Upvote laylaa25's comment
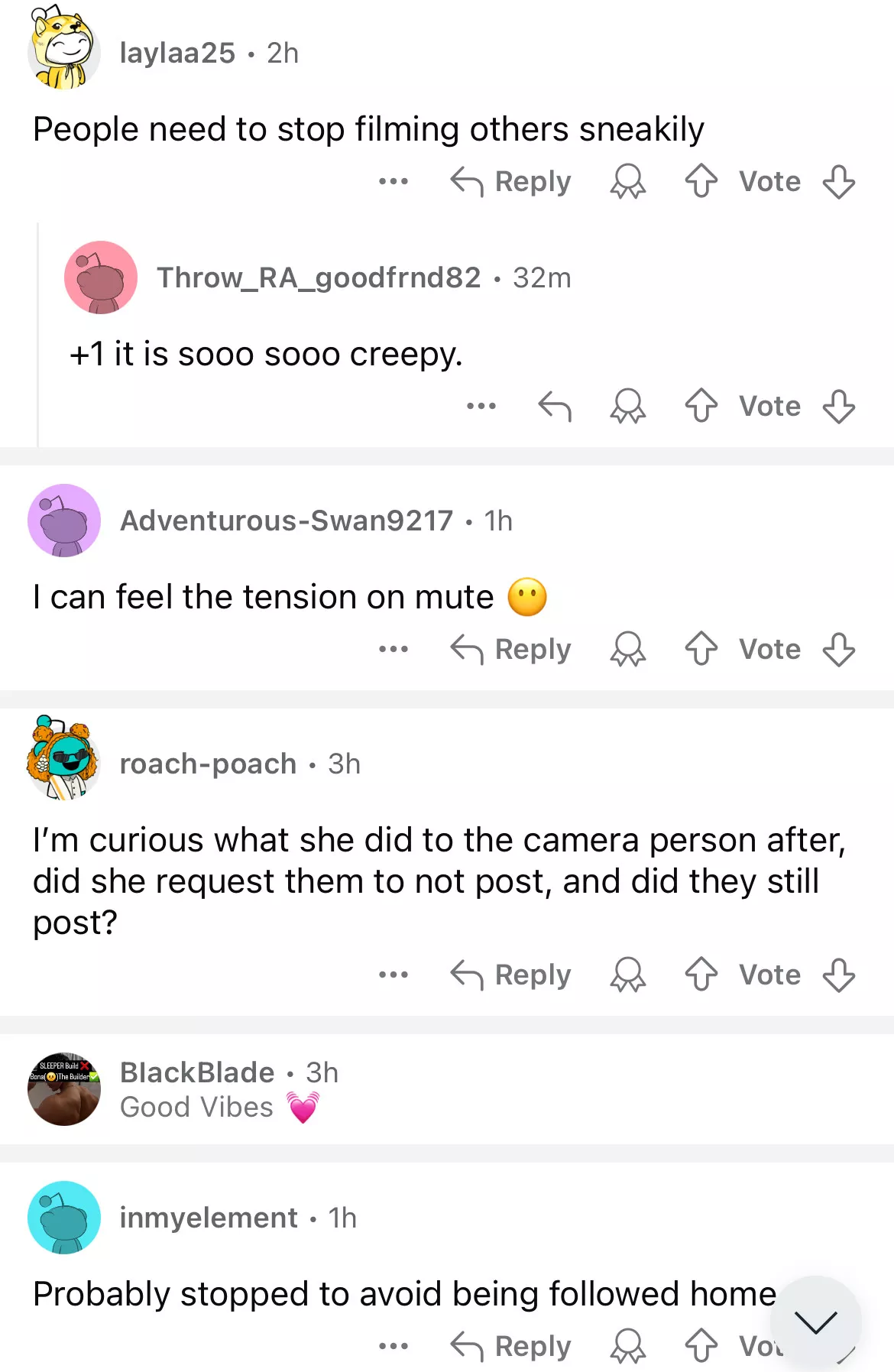The height and width of the screenshot is (1372, 894). (x=701, y=182)
